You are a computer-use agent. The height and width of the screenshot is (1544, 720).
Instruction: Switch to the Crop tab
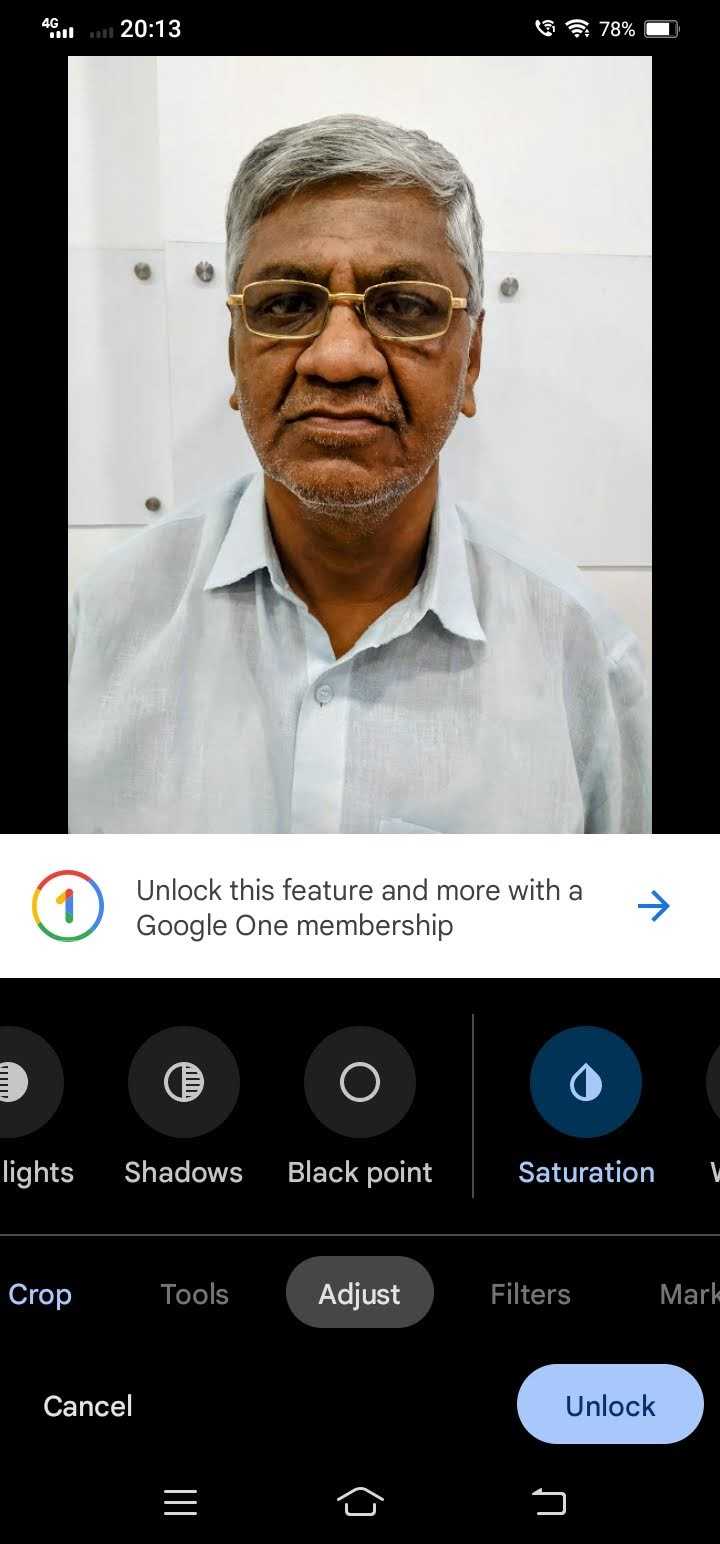(40, 1294)
